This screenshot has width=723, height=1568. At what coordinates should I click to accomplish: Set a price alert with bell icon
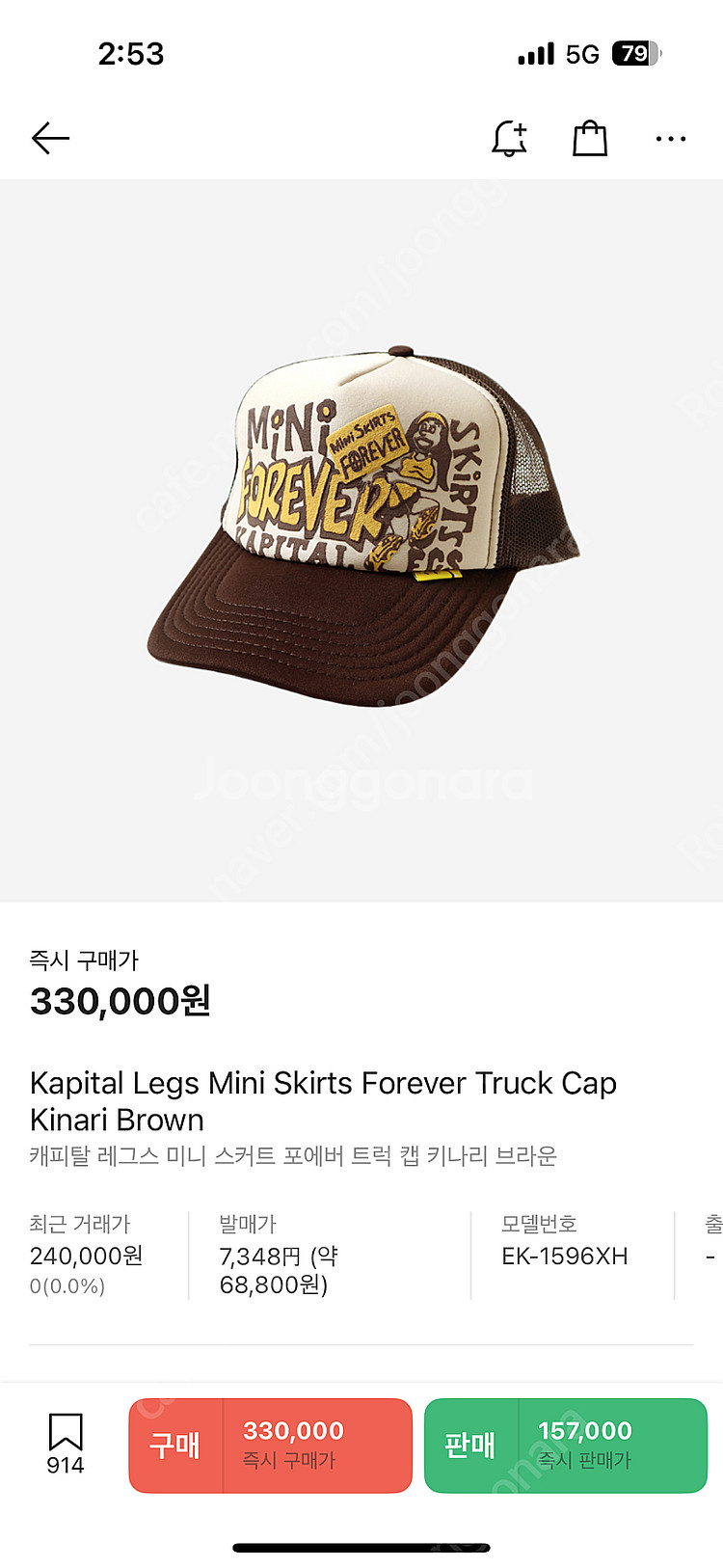click(509, 139)
